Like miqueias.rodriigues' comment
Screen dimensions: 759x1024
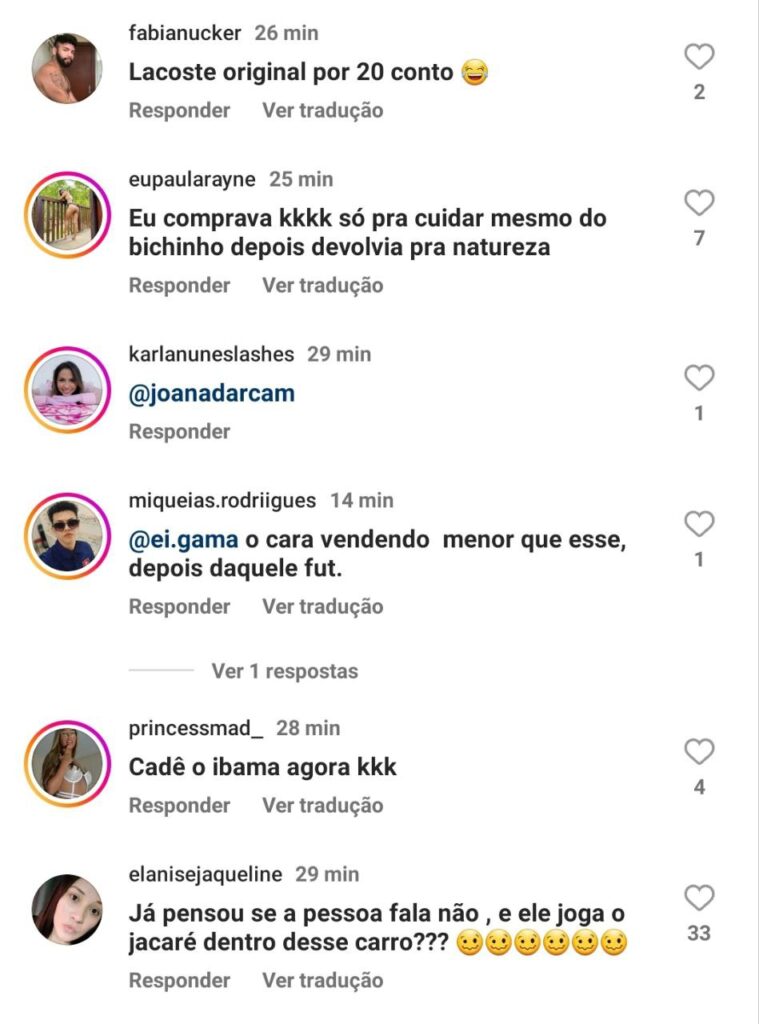point(699,524)
